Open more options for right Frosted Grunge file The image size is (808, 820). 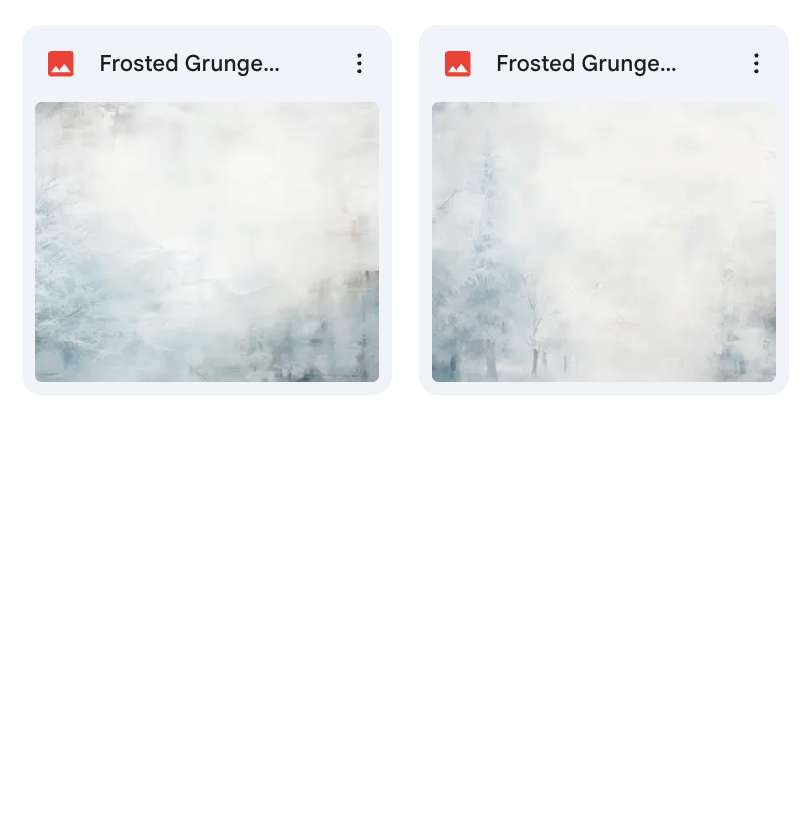pos(756,64)
